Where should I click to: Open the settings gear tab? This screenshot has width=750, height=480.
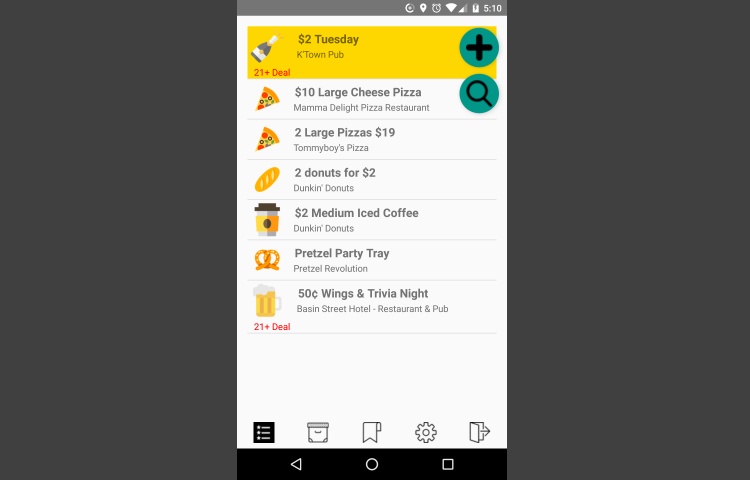point(426,432)
